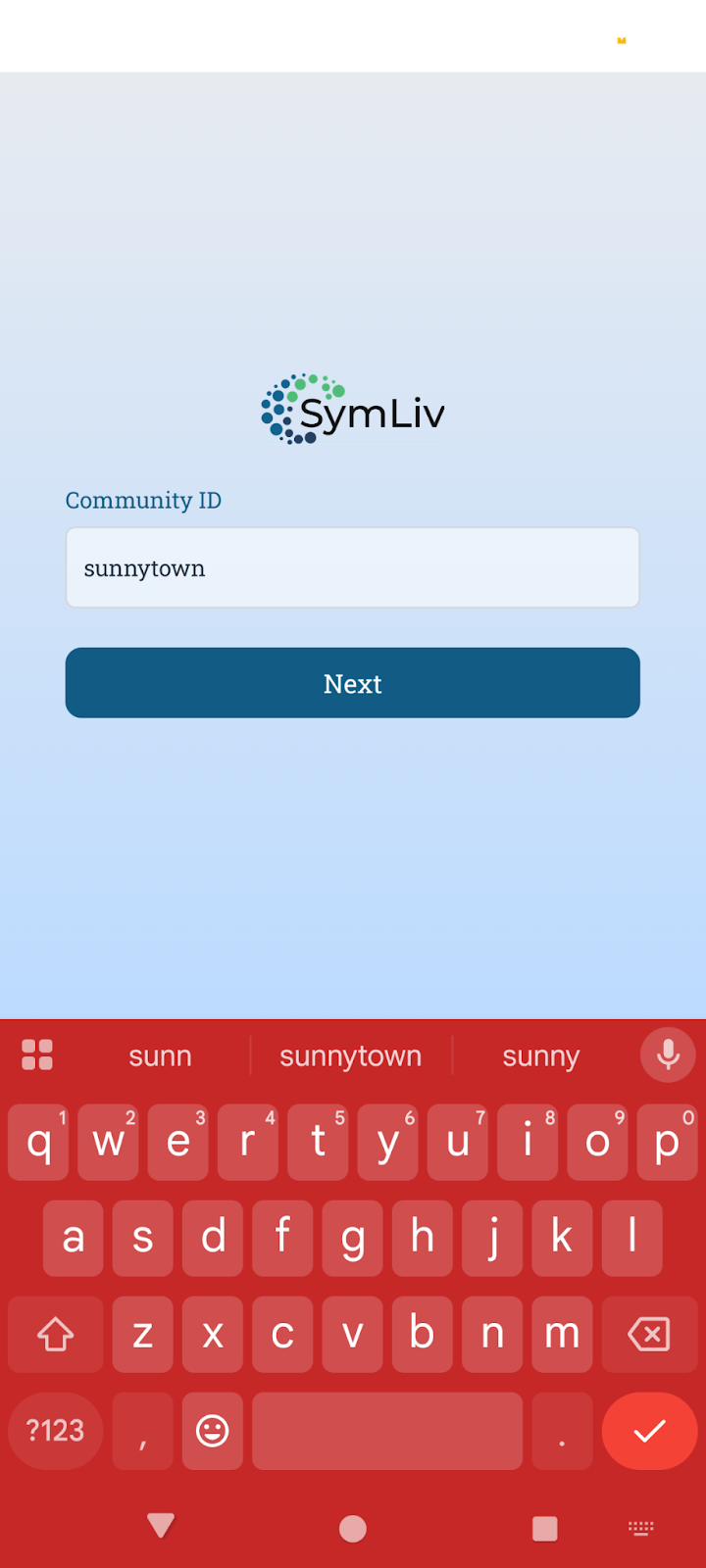Tap the Community ID text field

[x=352, y=568]
